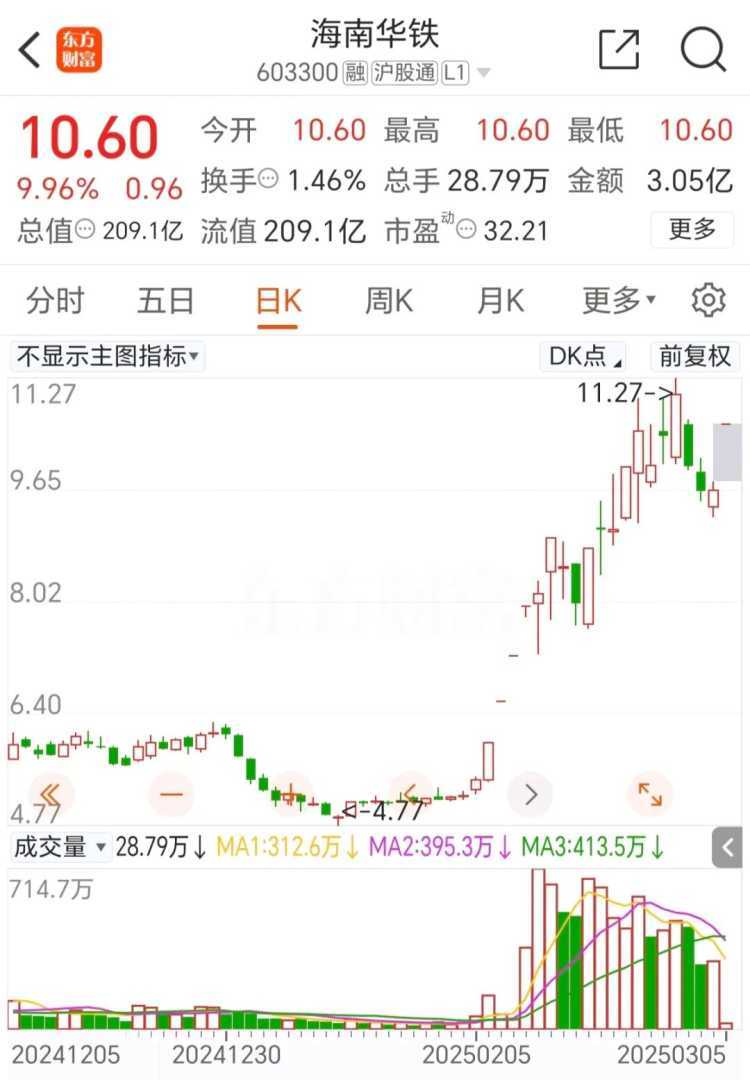The image size is (750, 1080).
Task: Tap the side panel arrow beside volume
Action: pos(727,849)
